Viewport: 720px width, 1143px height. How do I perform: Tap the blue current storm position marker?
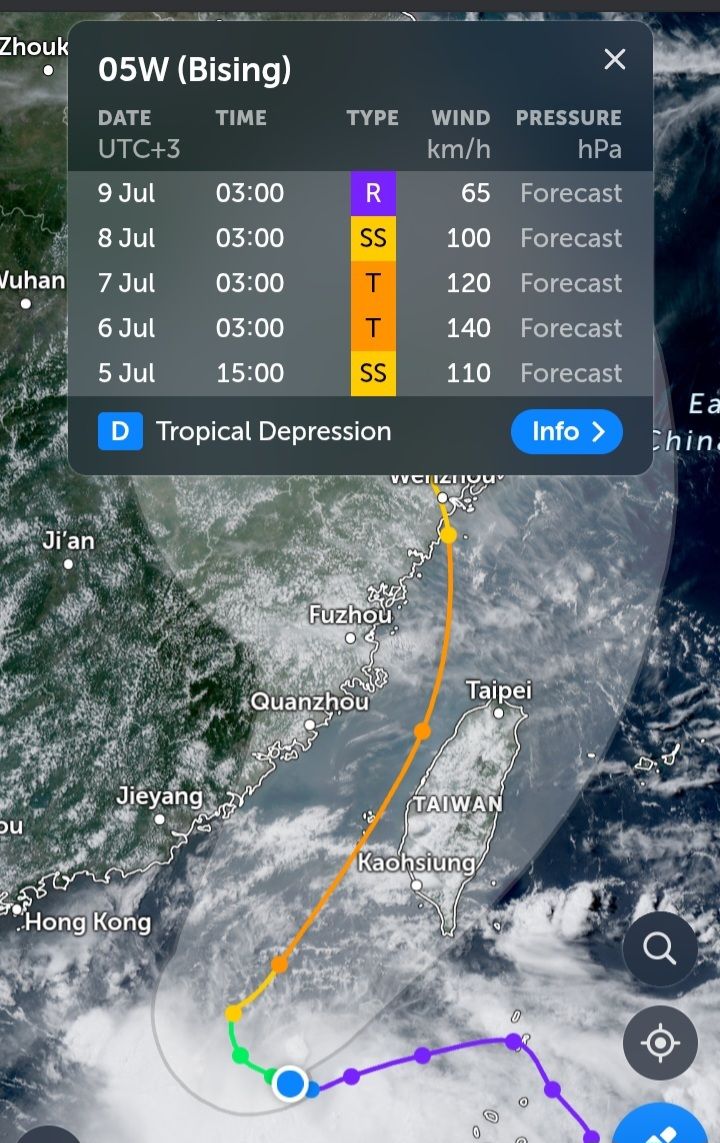click(290, 1083)
